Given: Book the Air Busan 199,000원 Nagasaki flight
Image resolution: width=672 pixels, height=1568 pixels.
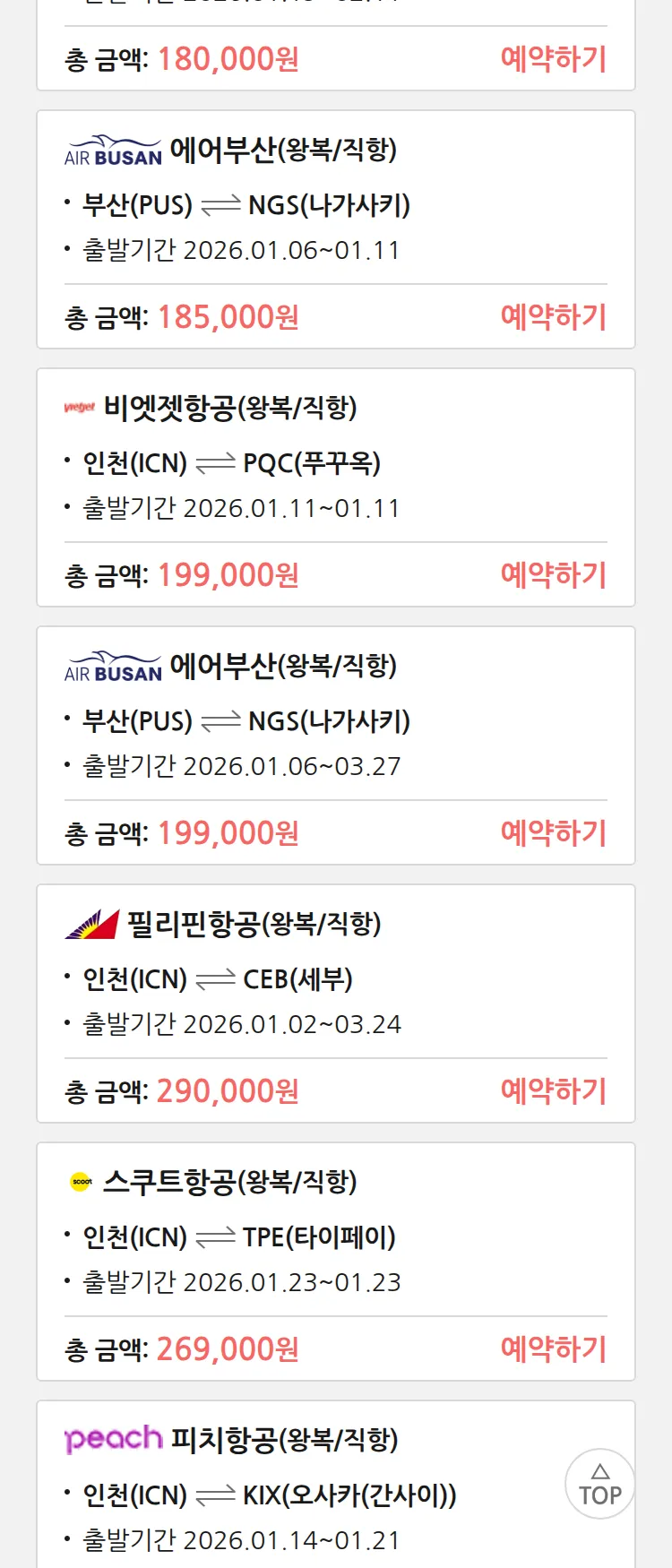Looking at the screenshot, I should click(x=553, y=833).
